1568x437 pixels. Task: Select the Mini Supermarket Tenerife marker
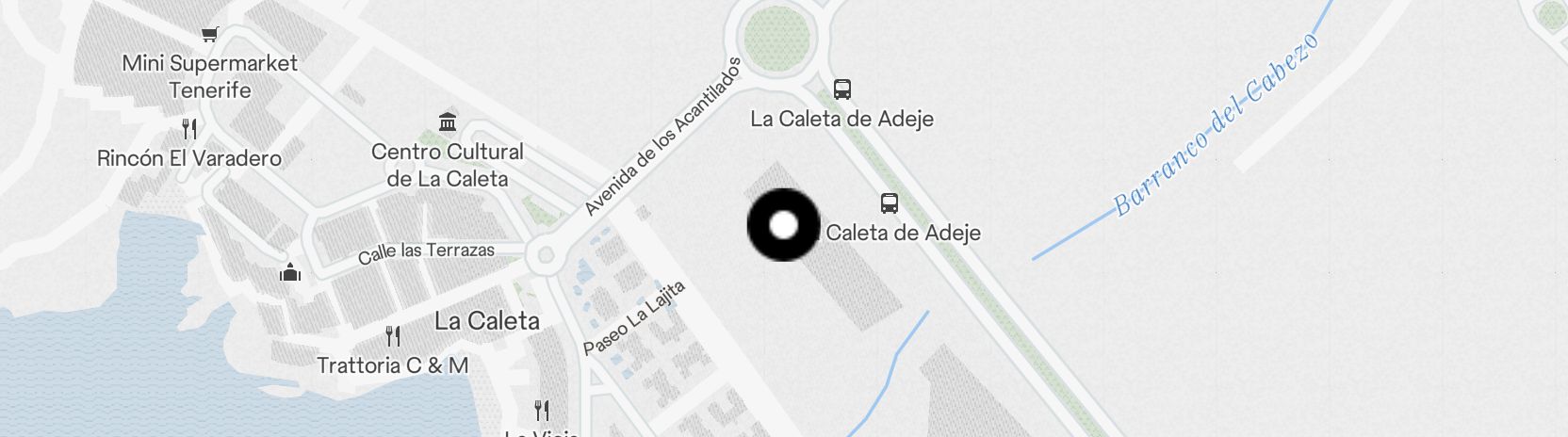pyautogui.click(x=209, y=36)
